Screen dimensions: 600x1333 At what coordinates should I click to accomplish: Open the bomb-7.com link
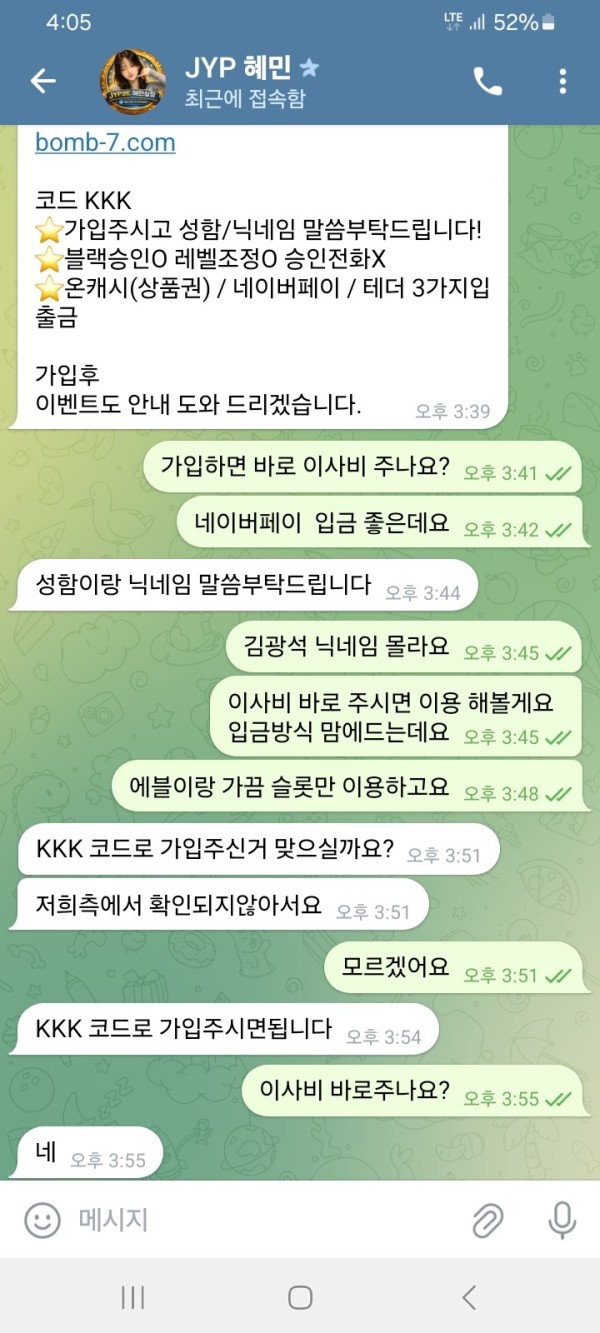(x=105, y=143)
